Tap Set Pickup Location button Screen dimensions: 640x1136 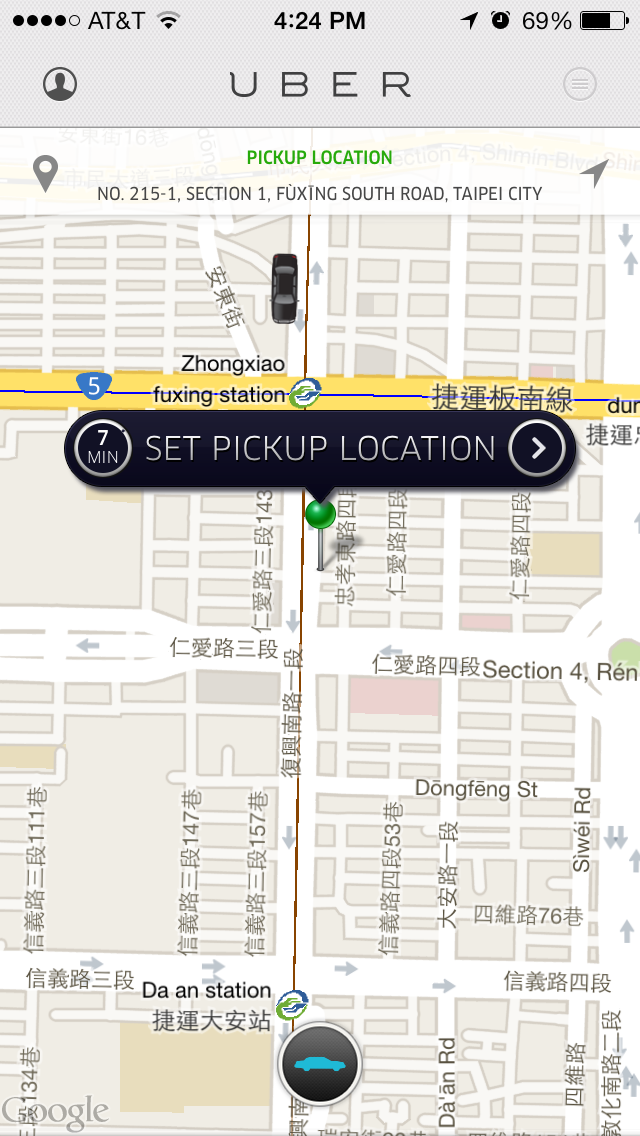pos(320,448)
